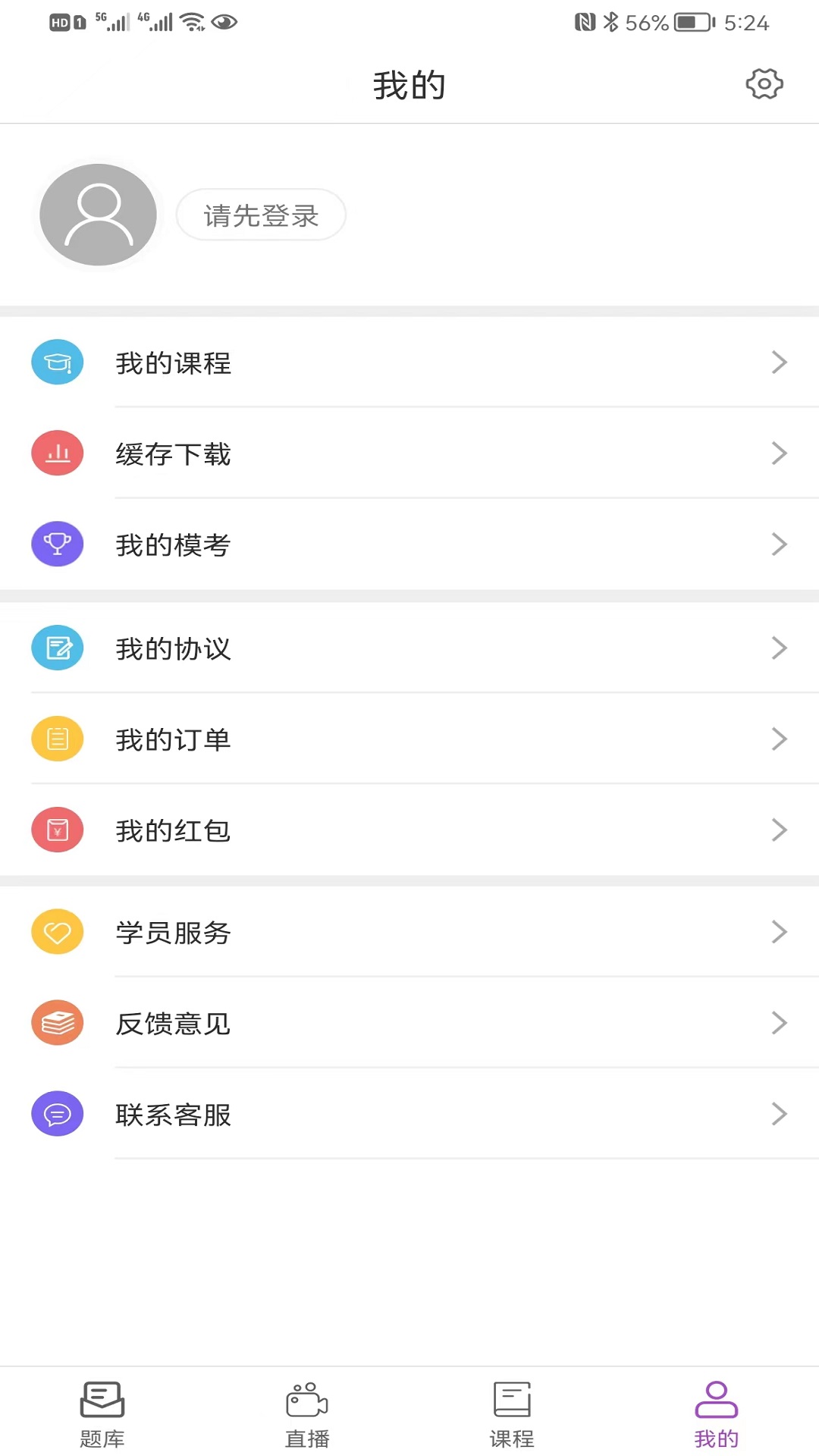The image size is (819, 1456).
Task: Select the heart icon for 学员服务
Action: [57, 932]
